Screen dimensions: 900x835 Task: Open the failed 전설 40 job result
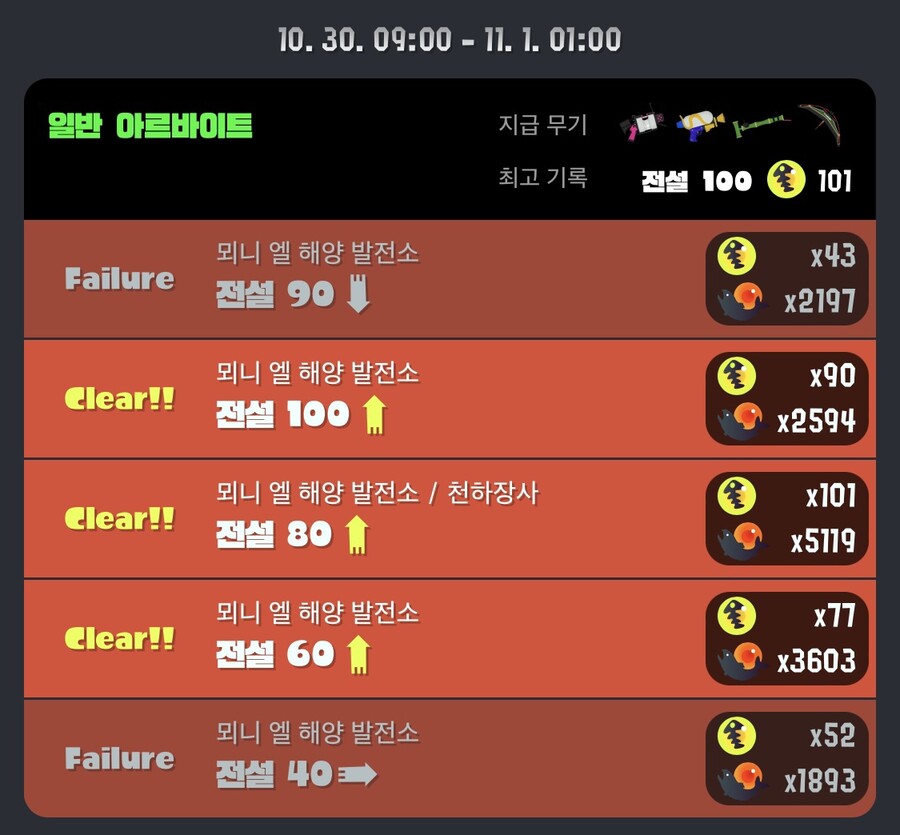449,758
